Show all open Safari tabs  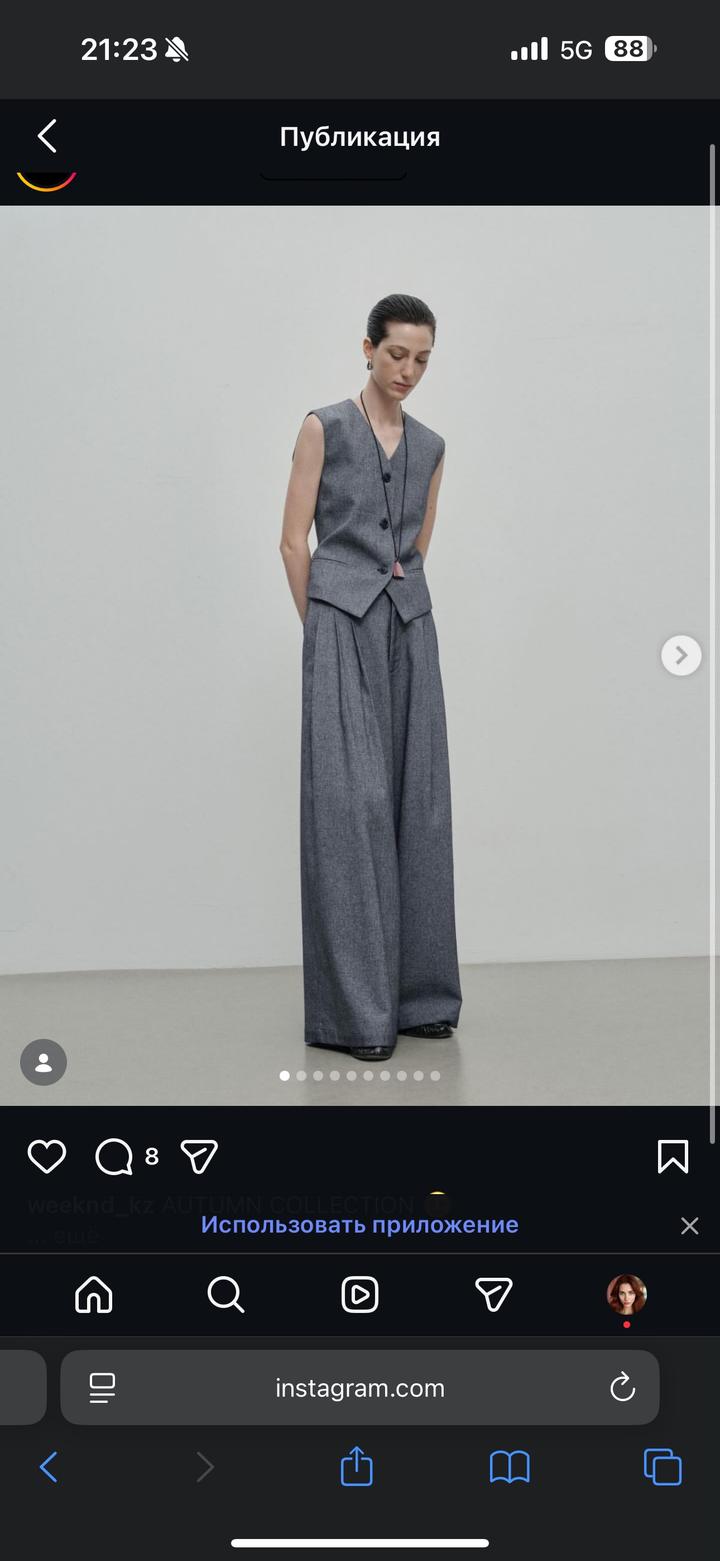pos(662,1467)
